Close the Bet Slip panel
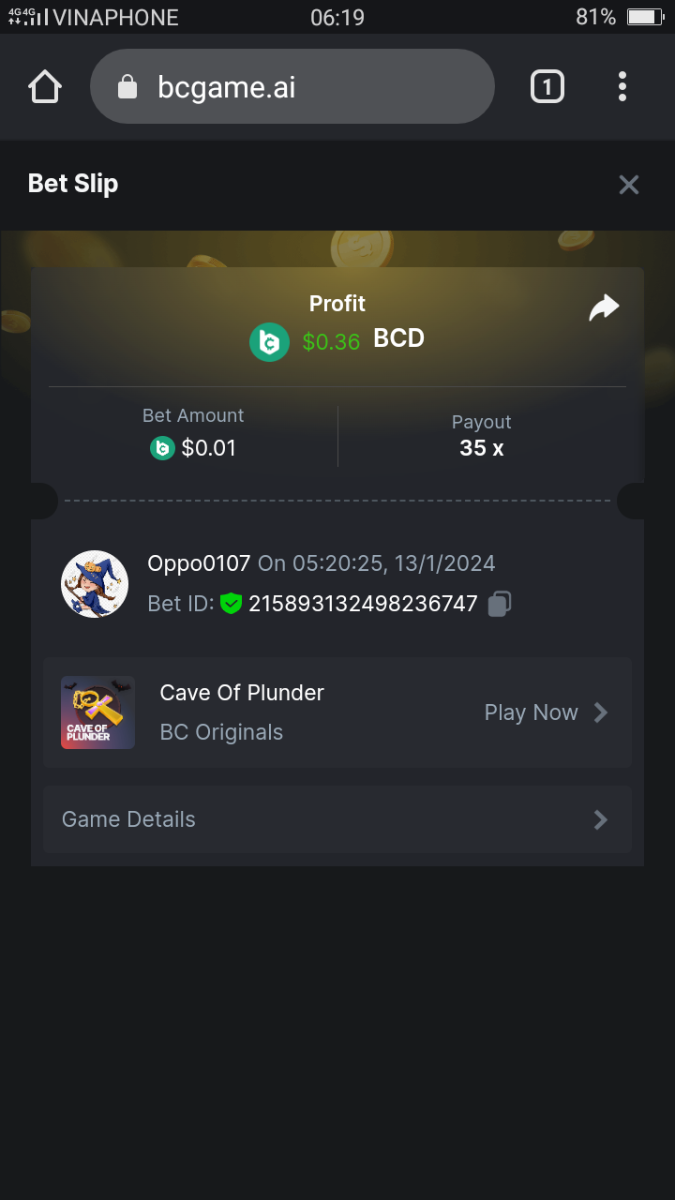 628,184
